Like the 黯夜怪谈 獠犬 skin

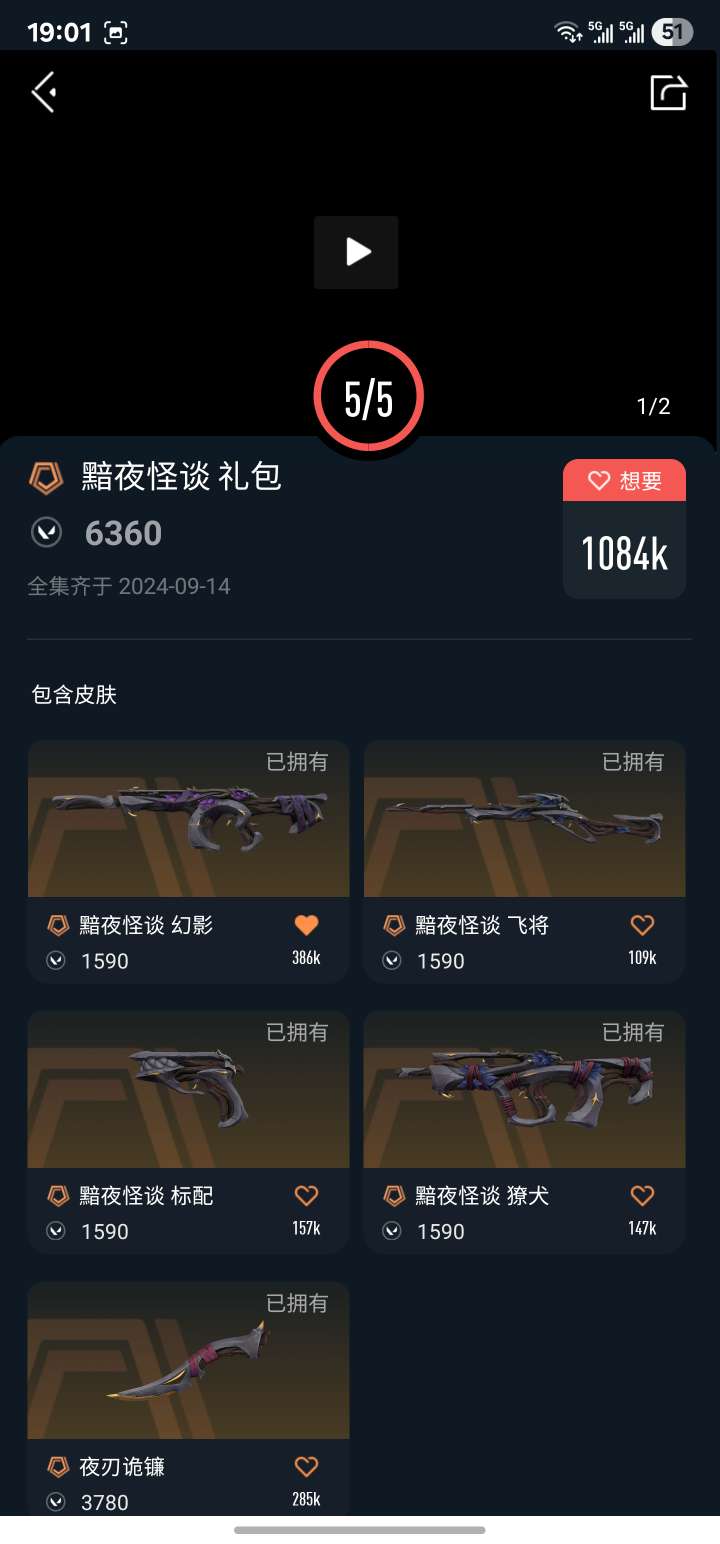click(642, 1195)
